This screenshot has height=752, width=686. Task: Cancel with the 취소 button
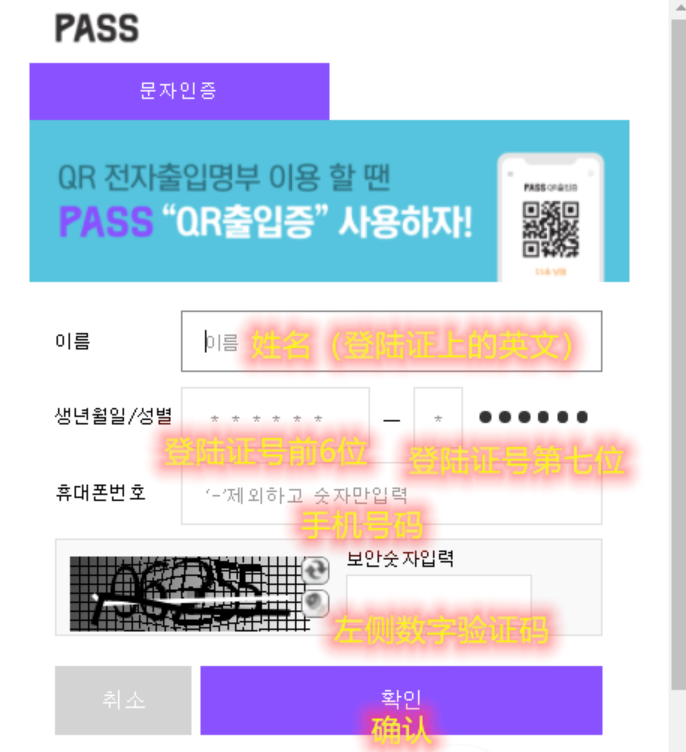tap(123, 700)
